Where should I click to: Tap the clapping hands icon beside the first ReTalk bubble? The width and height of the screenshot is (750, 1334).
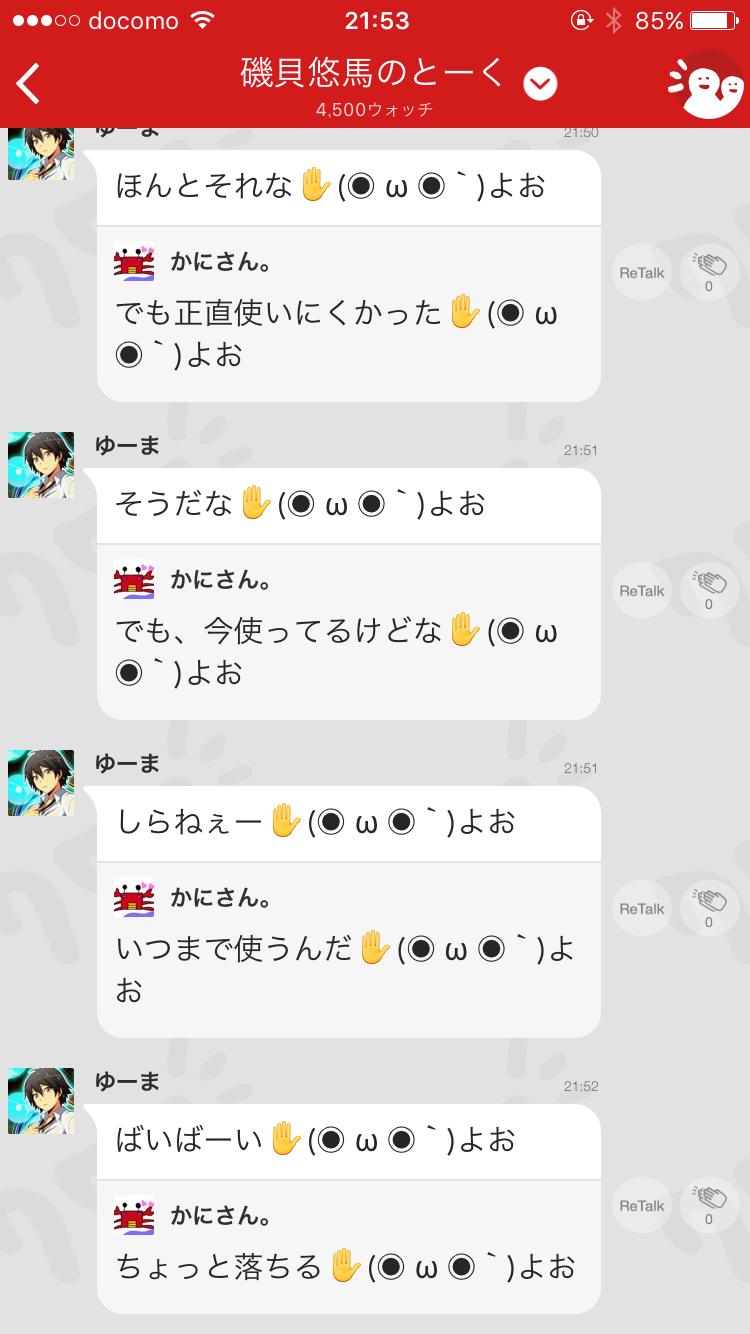pyautogui.click(x=708, y=266)
